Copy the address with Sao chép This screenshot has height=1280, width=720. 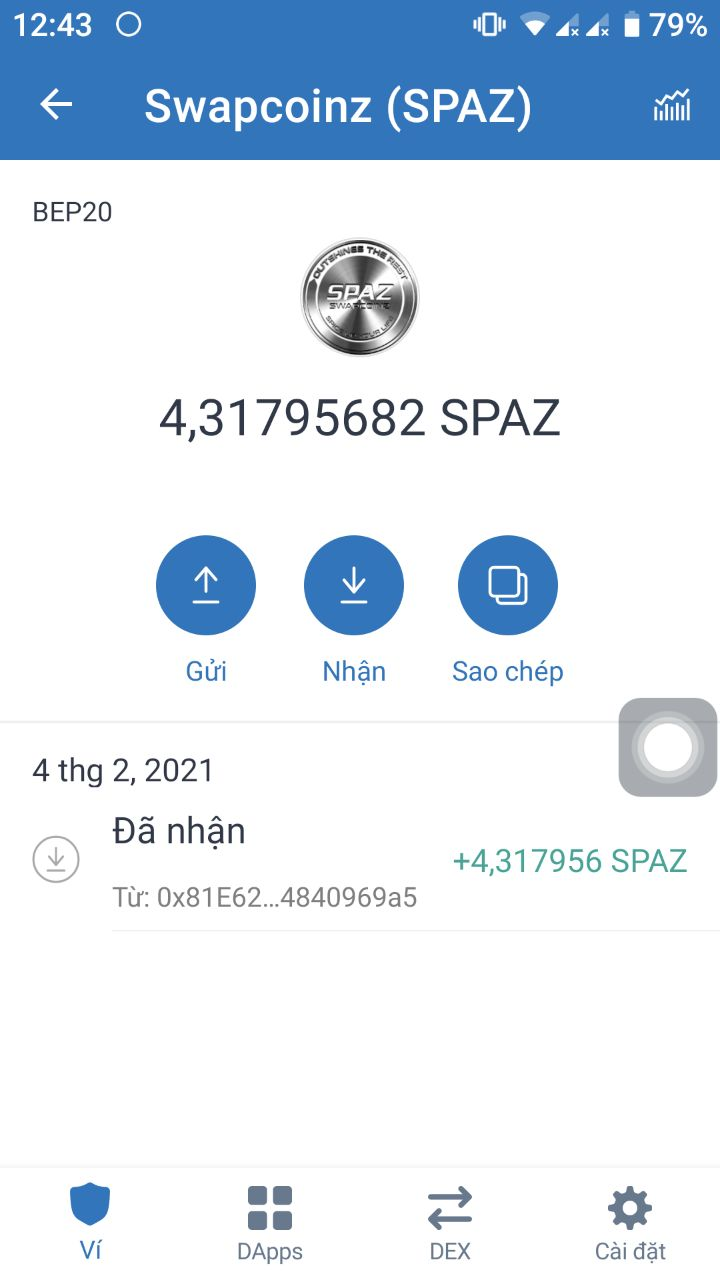tap(508, 586)
